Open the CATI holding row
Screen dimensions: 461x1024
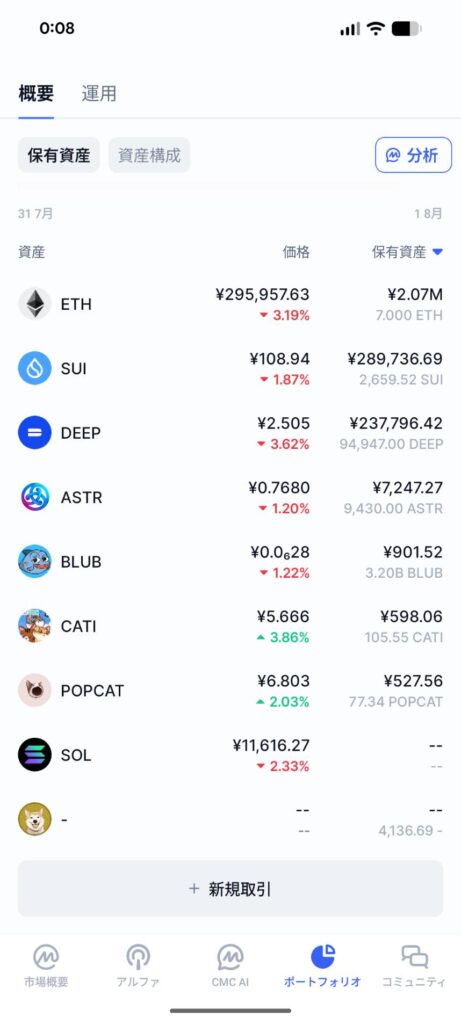point(230,626)
